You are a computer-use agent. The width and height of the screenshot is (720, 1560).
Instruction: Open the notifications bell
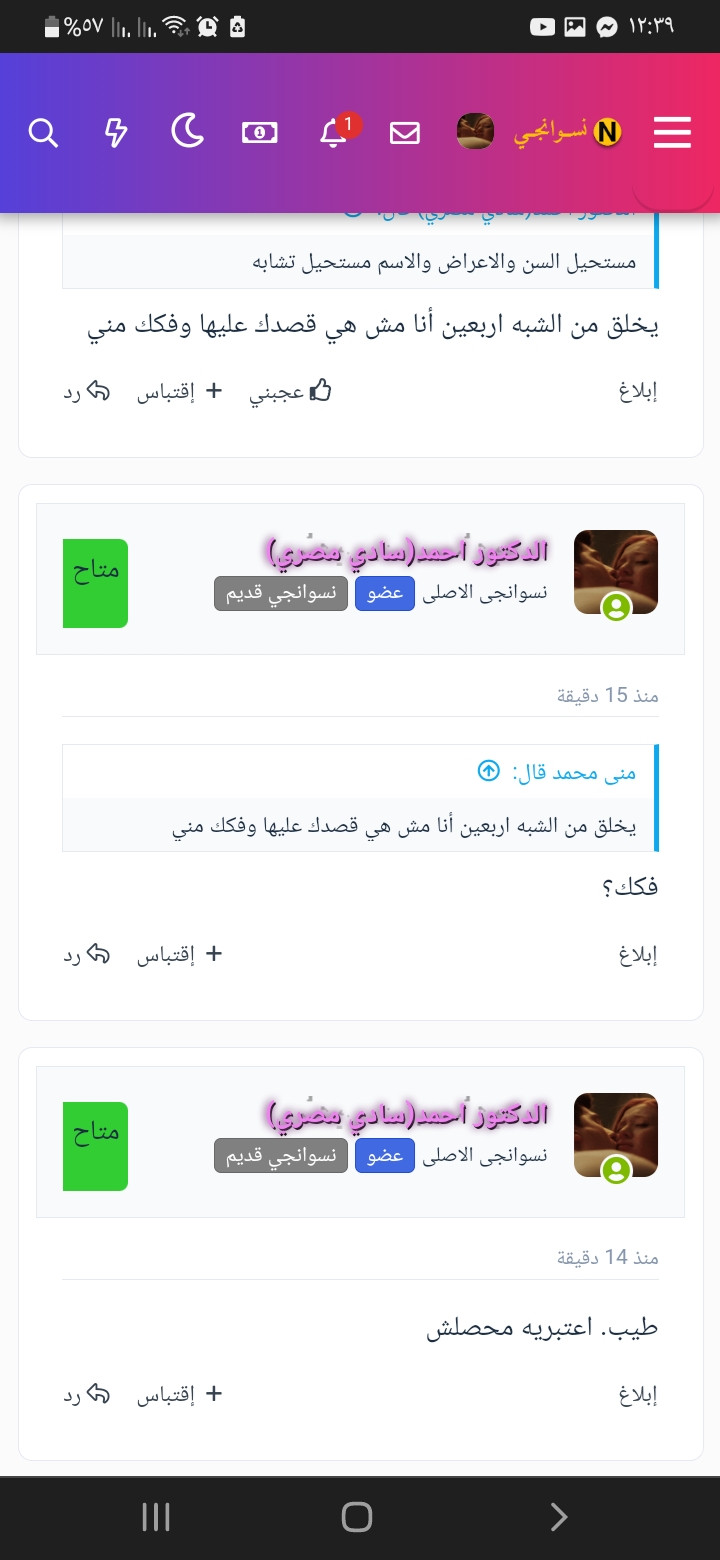pyautogui.click(x=334, y=132)
